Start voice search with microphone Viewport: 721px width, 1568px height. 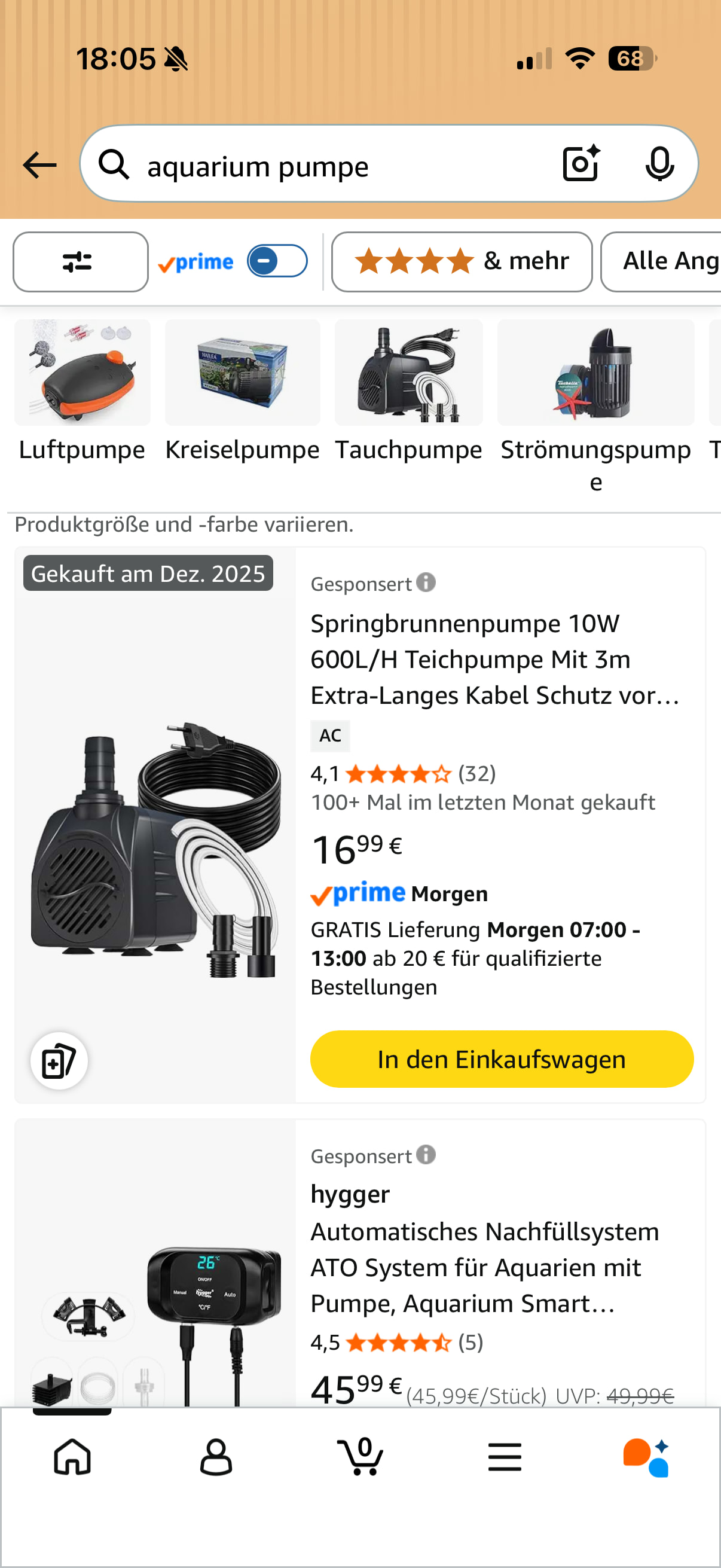click(x=659, y=164)
